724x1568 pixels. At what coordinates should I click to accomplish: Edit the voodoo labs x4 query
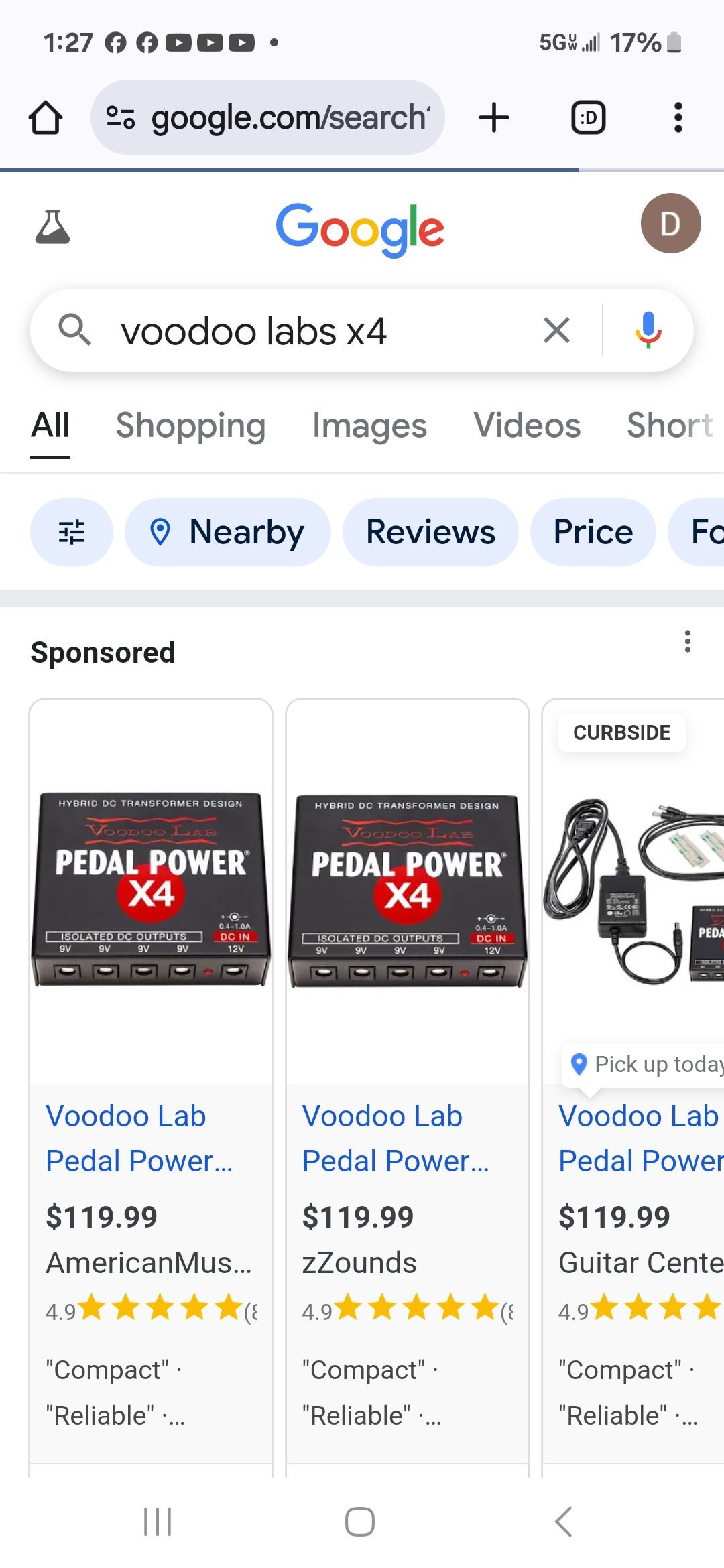point(302,331)
